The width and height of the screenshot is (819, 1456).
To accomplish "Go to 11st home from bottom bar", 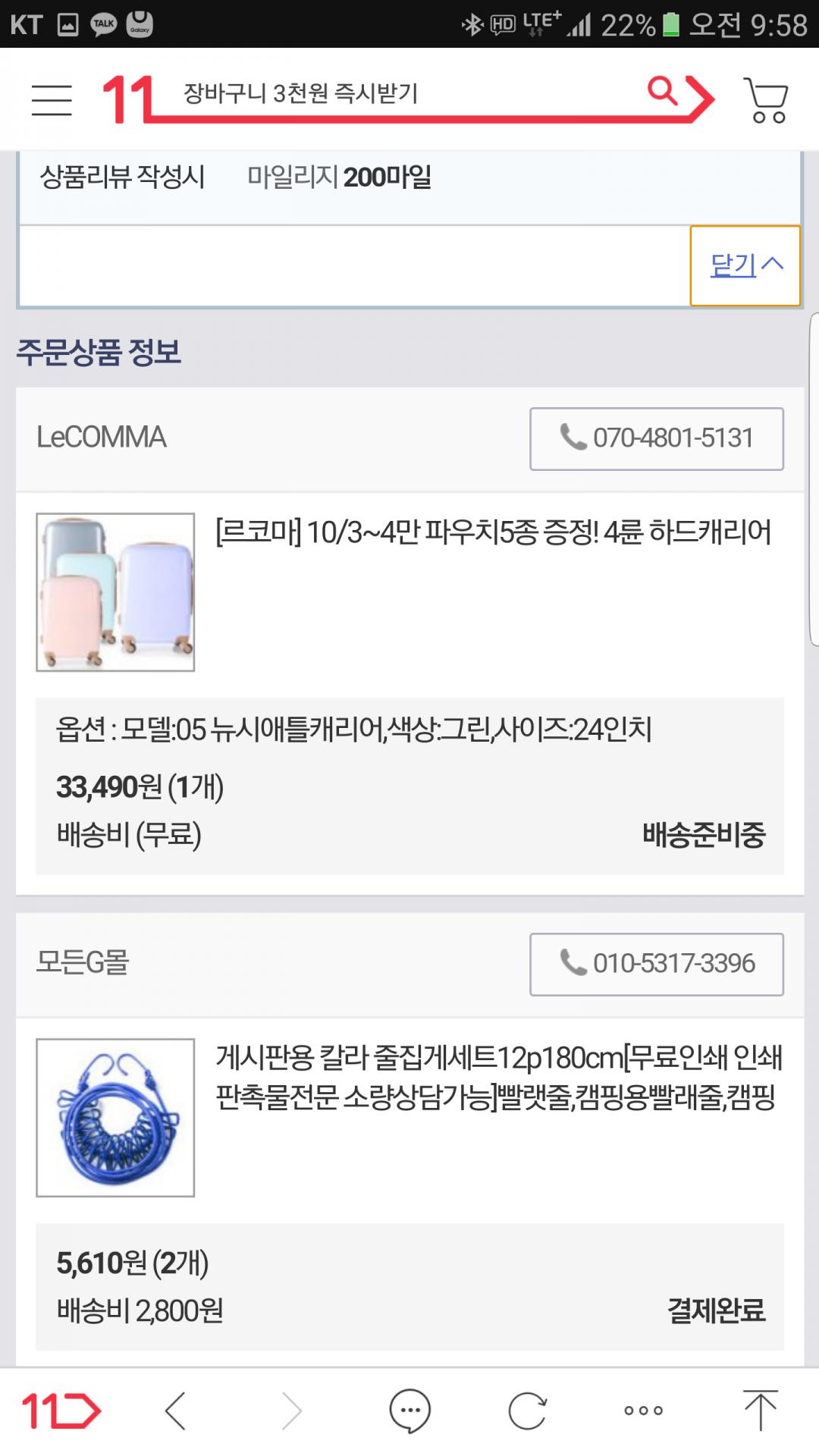I will click(61, 1411).
